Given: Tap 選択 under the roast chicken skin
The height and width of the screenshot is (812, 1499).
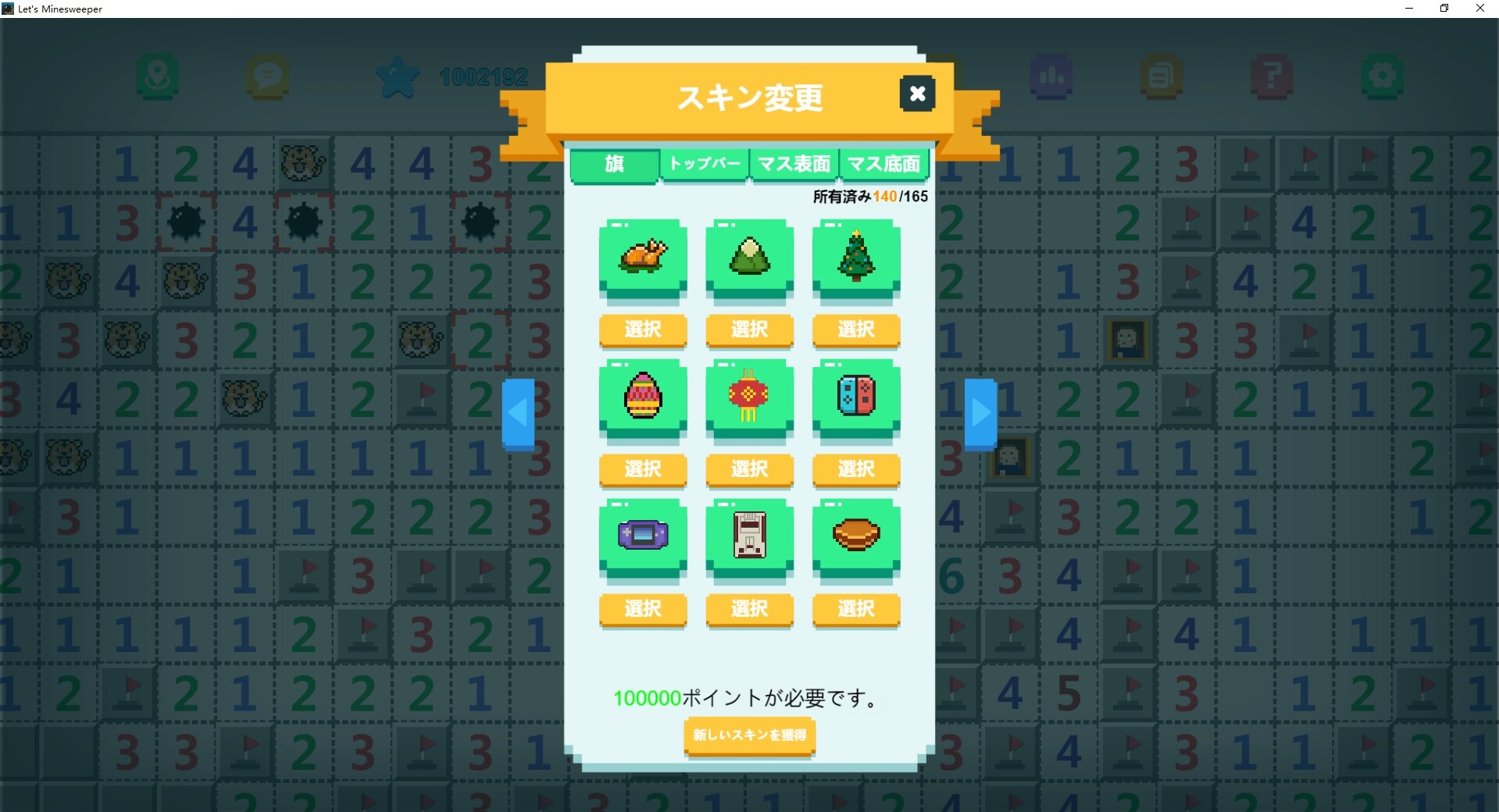Looking at the screenshot, I should click(643, 329).
